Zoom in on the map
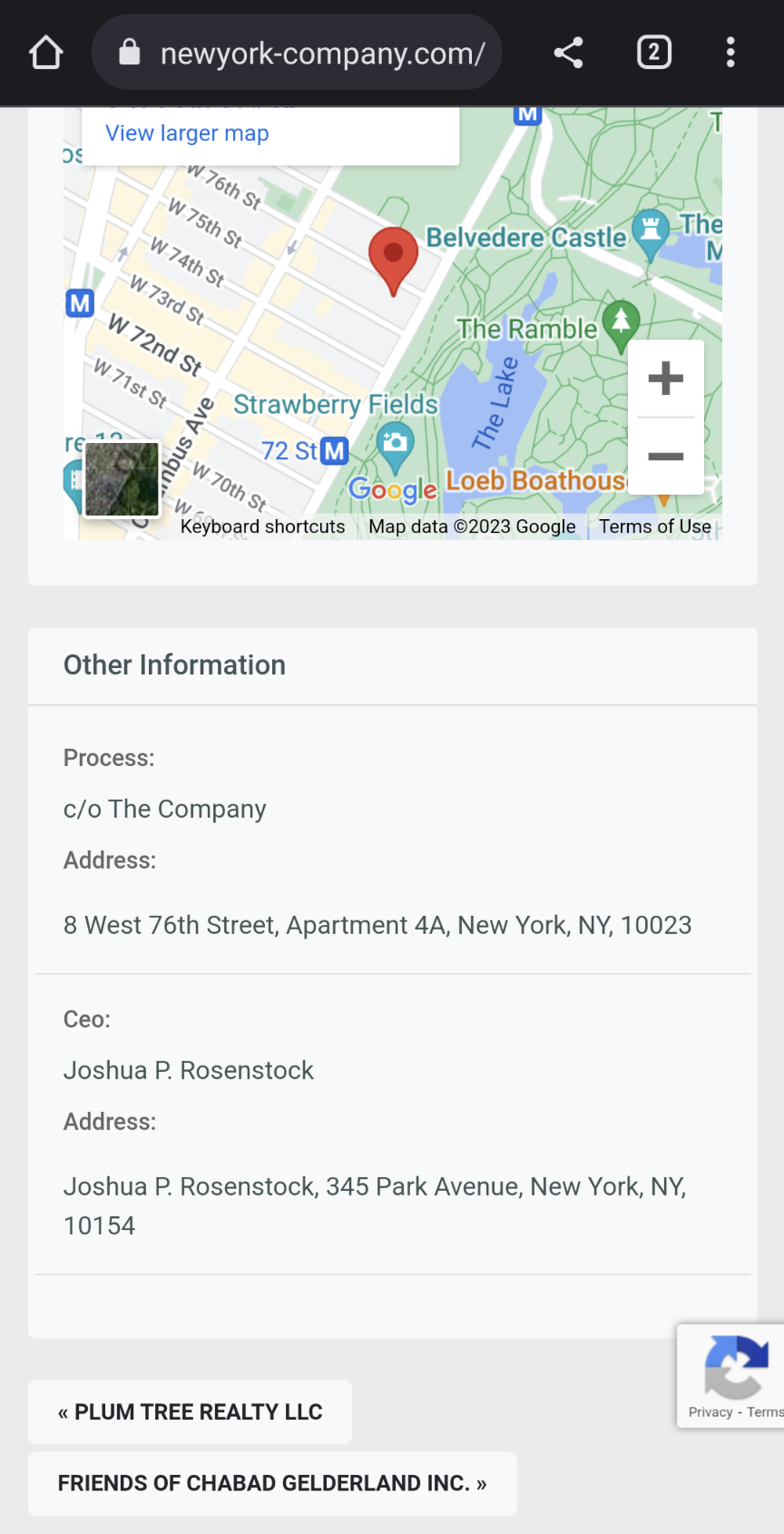784x1534 pixels. (666, 379)
